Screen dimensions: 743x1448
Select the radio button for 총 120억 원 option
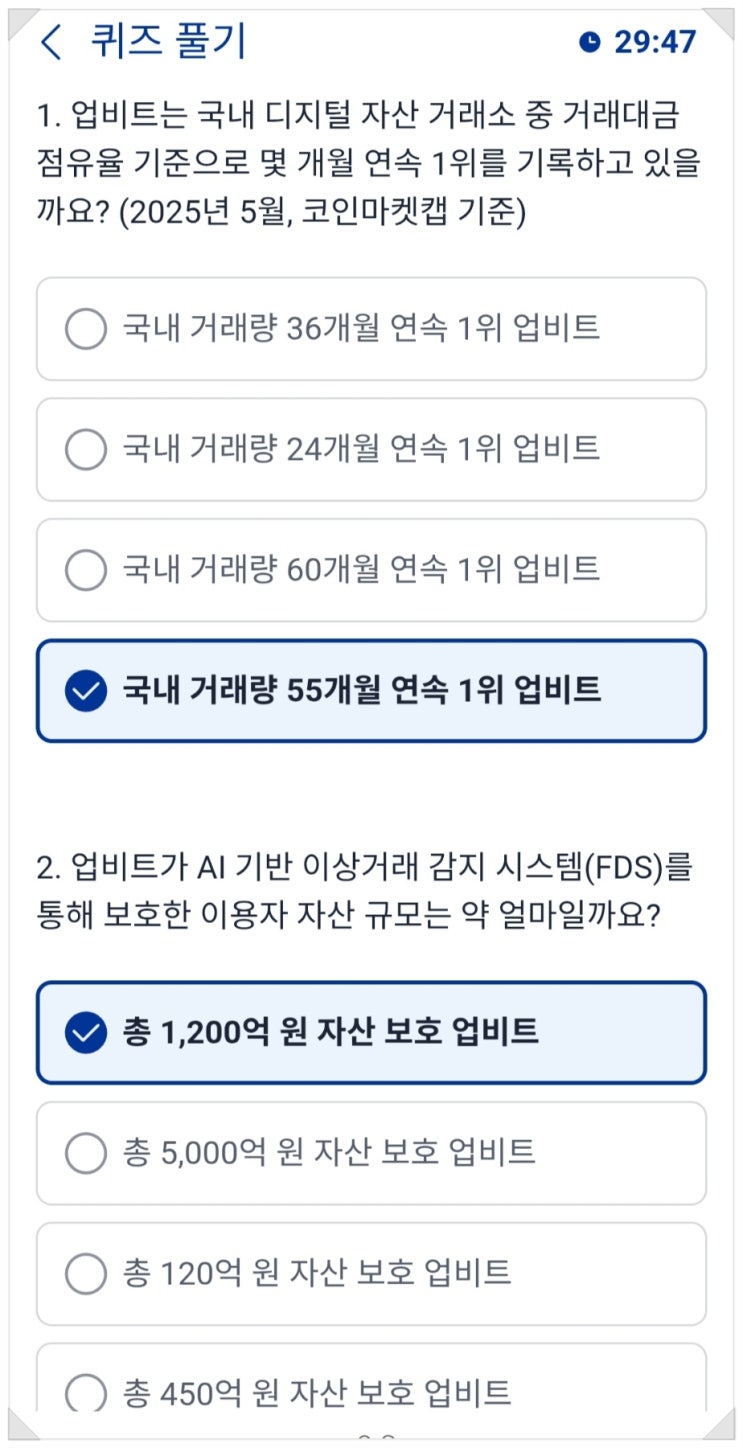[x=86, y=1274]
